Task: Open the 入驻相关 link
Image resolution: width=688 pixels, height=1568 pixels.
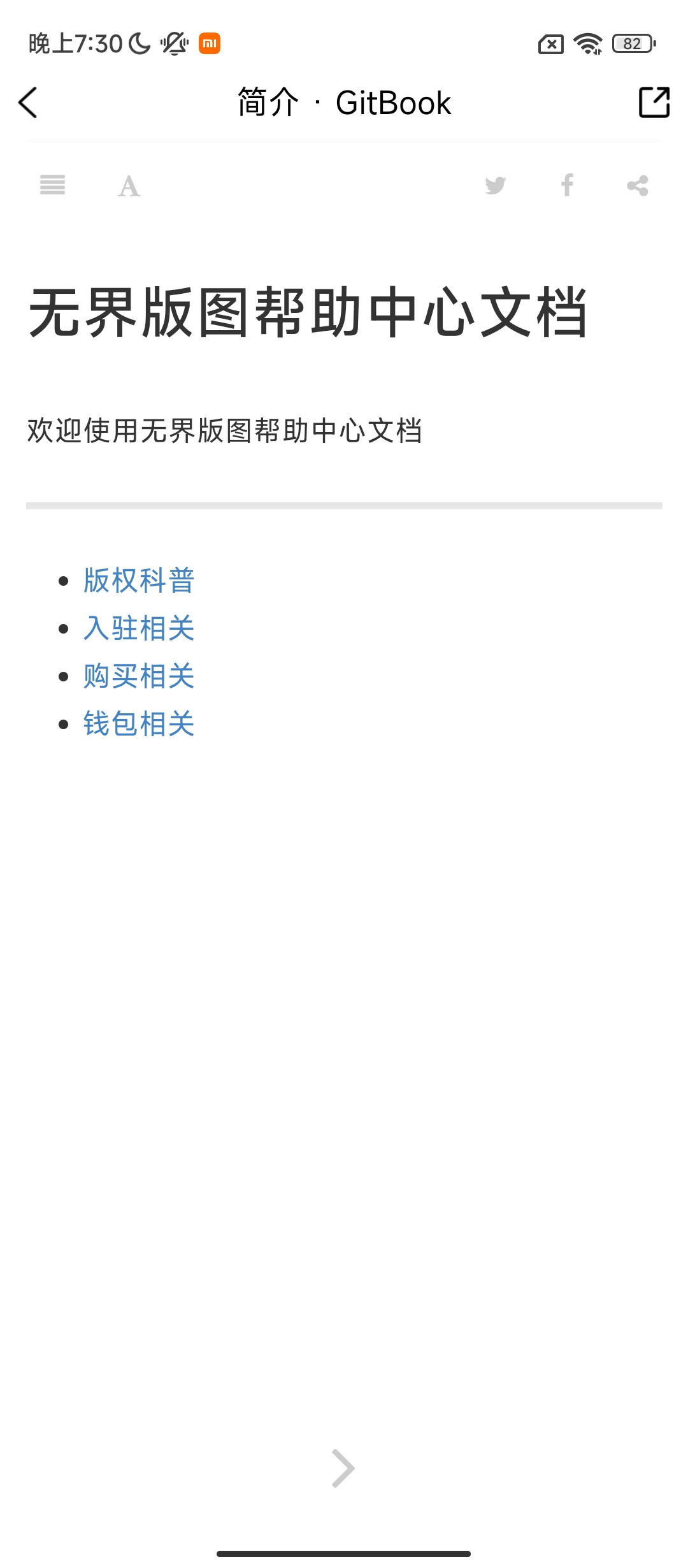Action: click(x=139, y=628)
